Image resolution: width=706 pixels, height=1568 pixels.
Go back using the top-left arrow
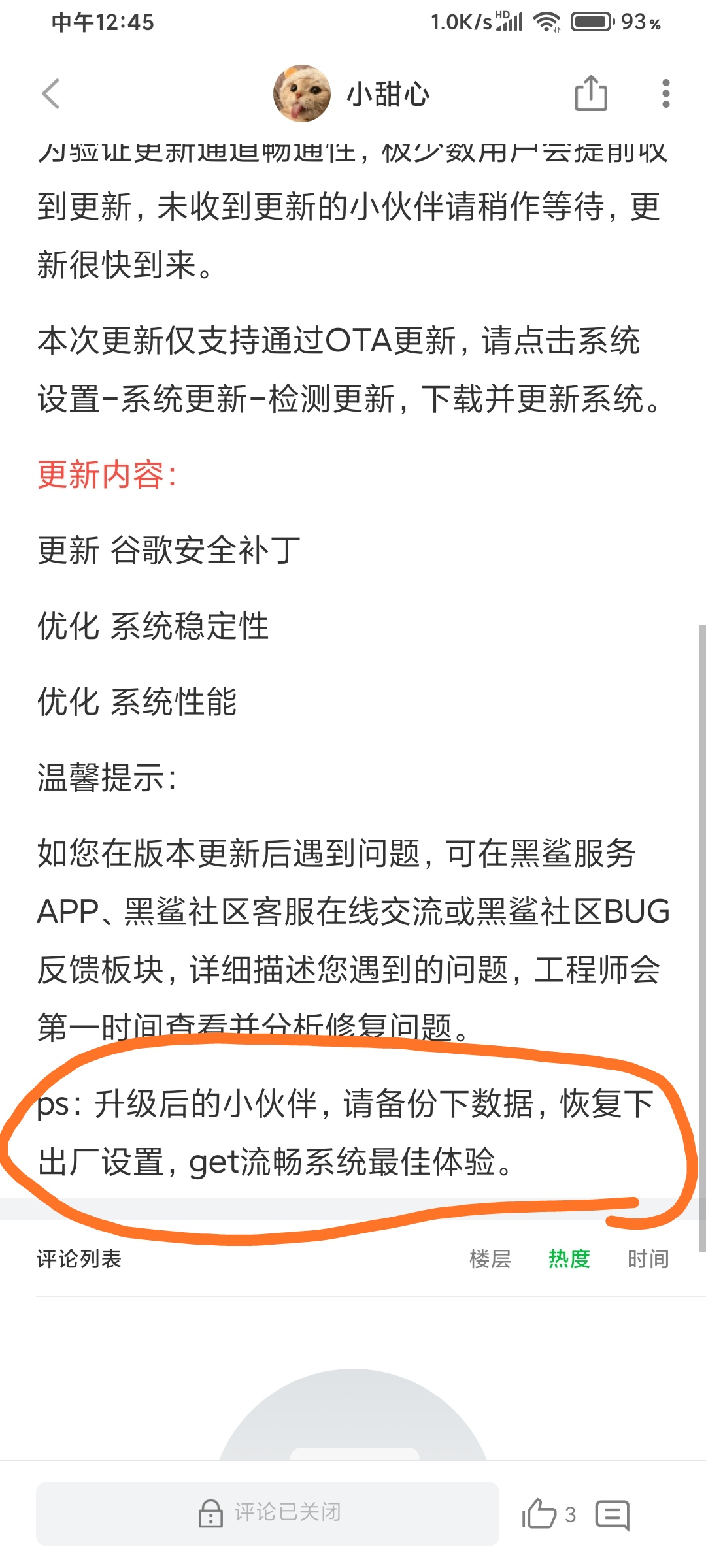click(51, 93)
